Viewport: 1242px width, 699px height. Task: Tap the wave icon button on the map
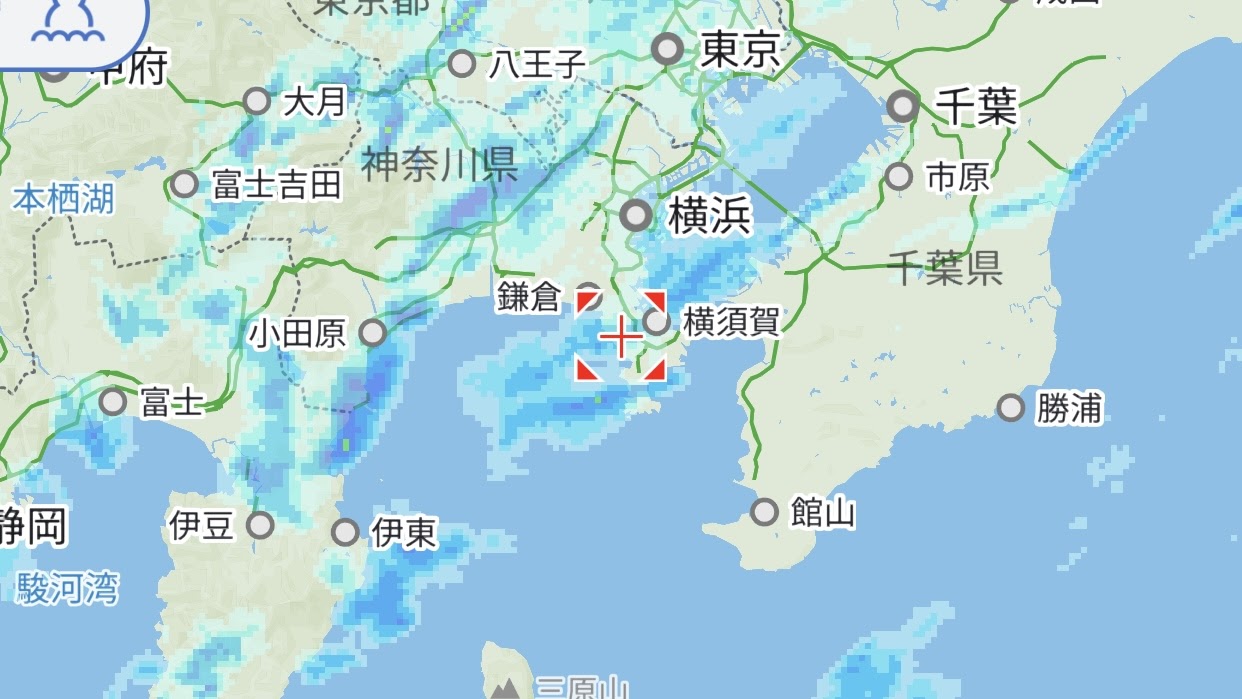click(68, 26)
